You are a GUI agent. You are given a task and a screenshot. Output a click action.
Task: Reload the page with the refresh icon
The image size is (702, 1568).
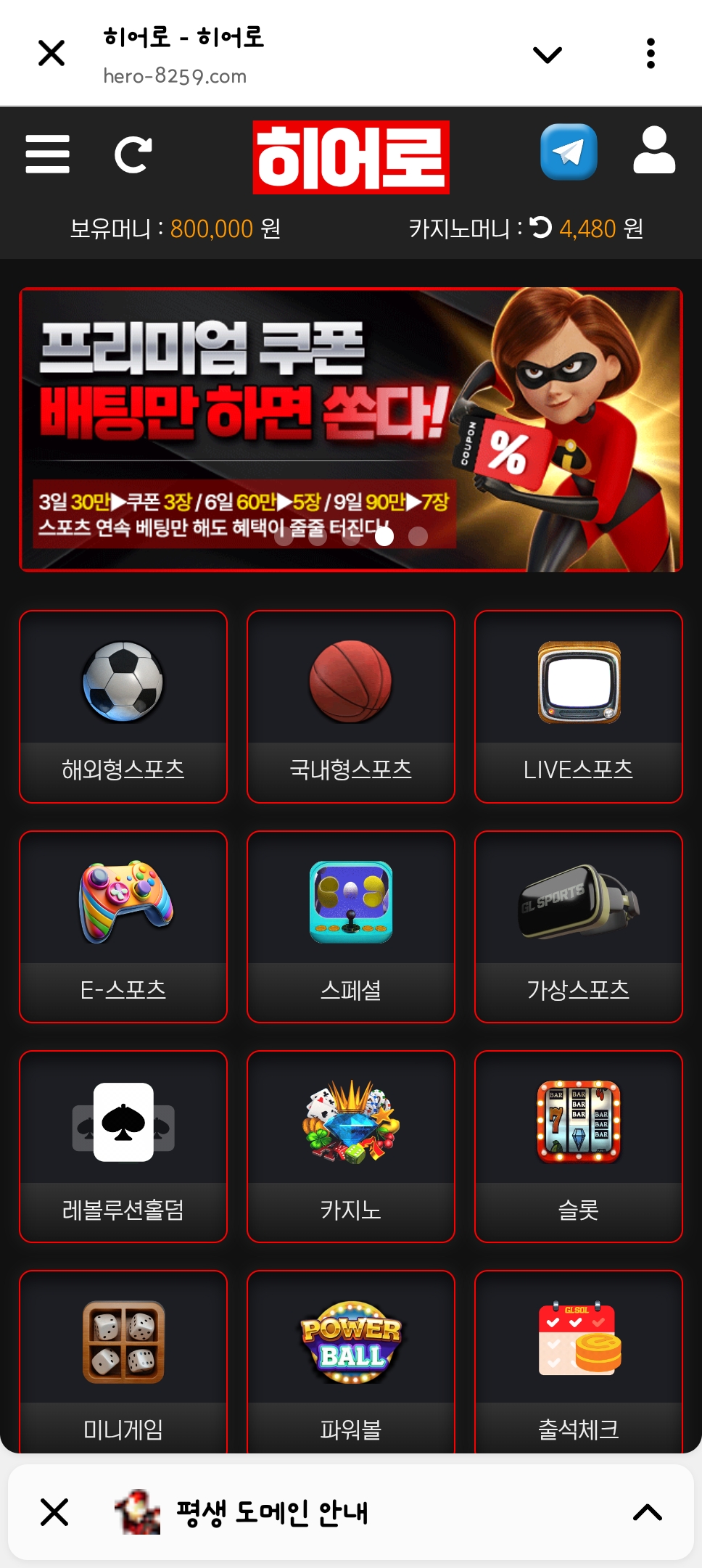coord(133,154)
